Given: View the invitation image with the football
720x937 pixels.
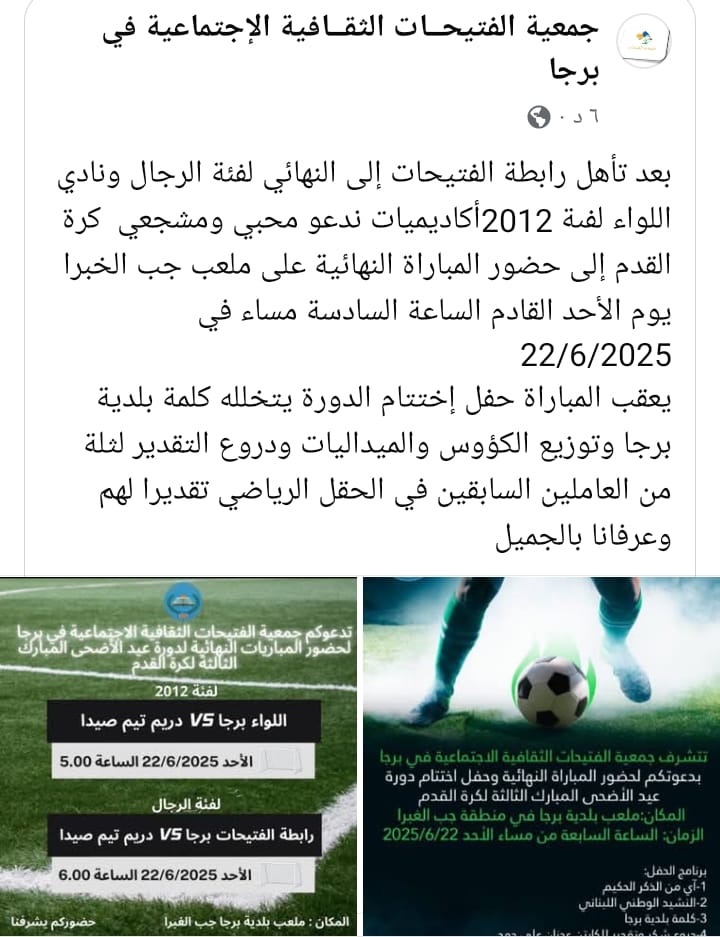Looking at the screenshot, I should 541,756.
